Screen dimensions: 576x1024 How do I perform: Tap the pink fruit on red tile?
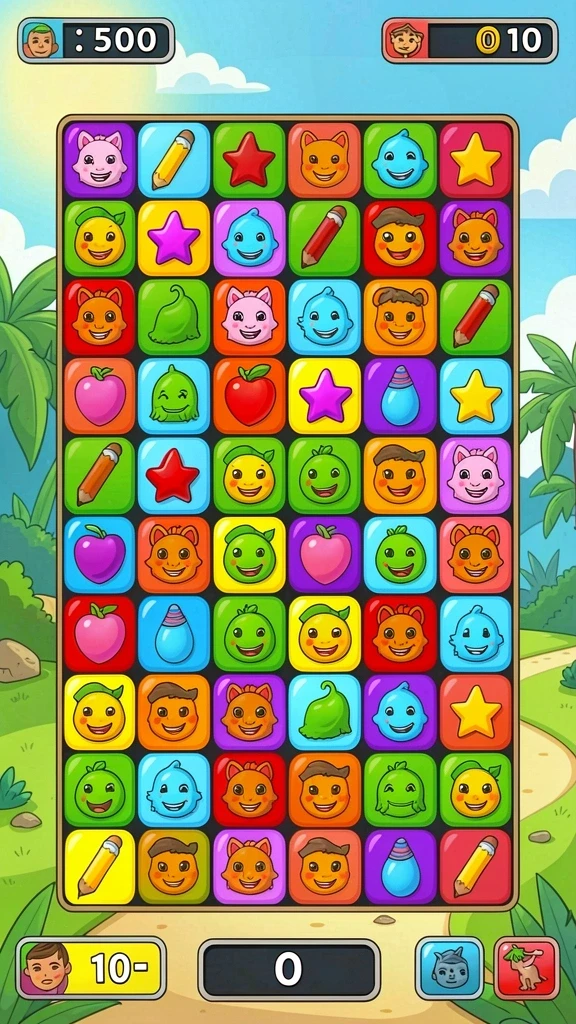[99, 633]
